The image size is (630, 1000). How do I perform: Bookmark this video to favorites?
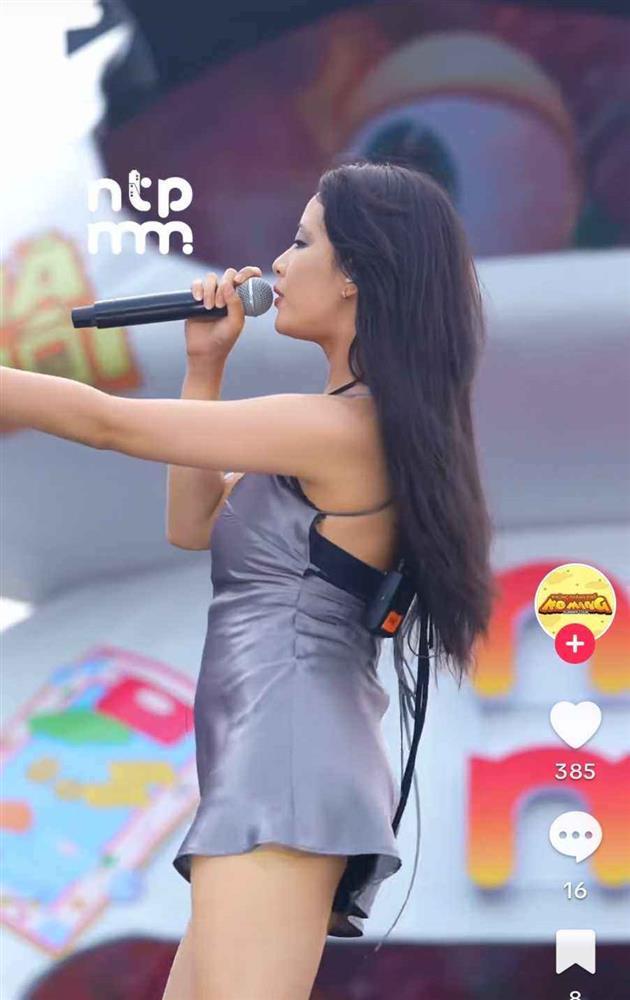(576, 950)
